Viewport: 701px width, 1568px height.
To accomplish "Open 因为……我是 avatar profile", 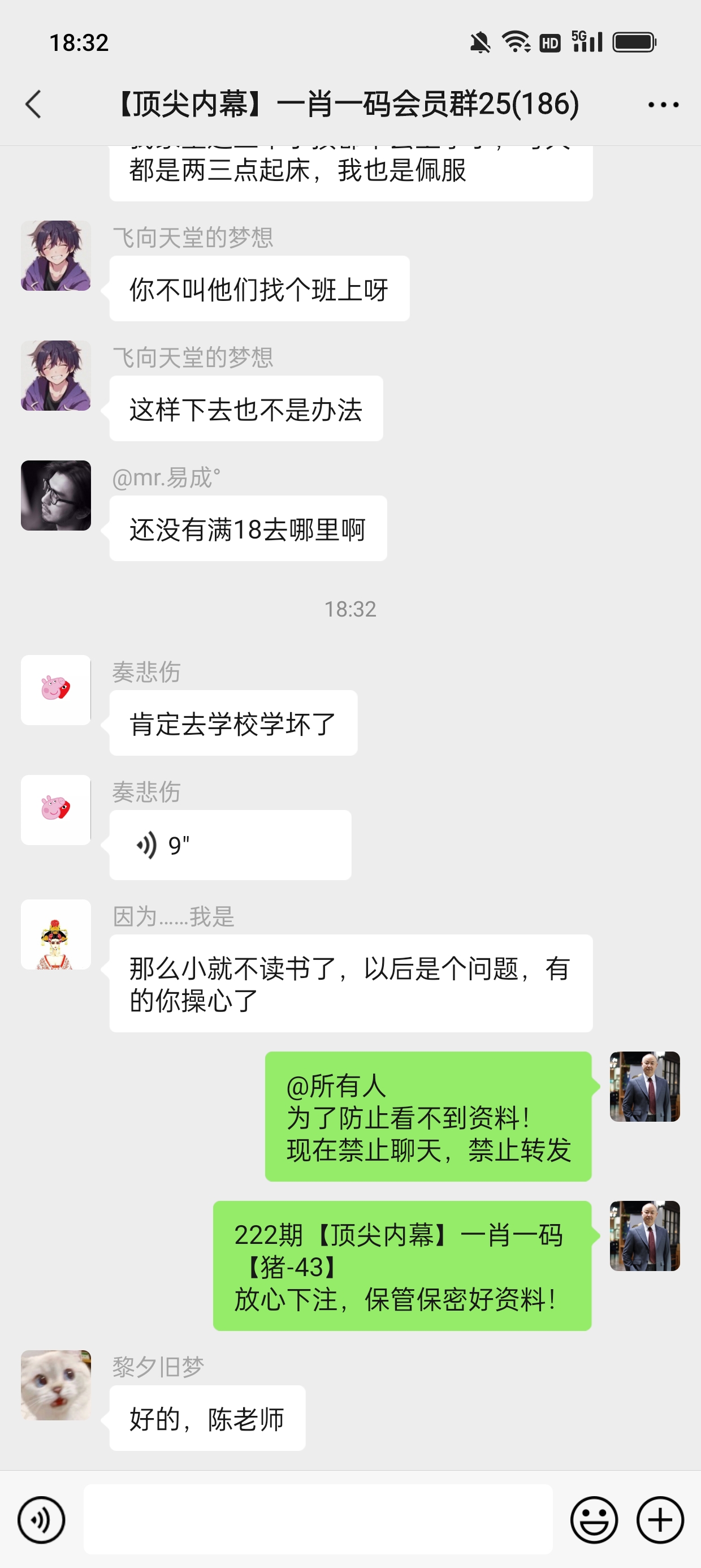I will (x=56, y=934).
